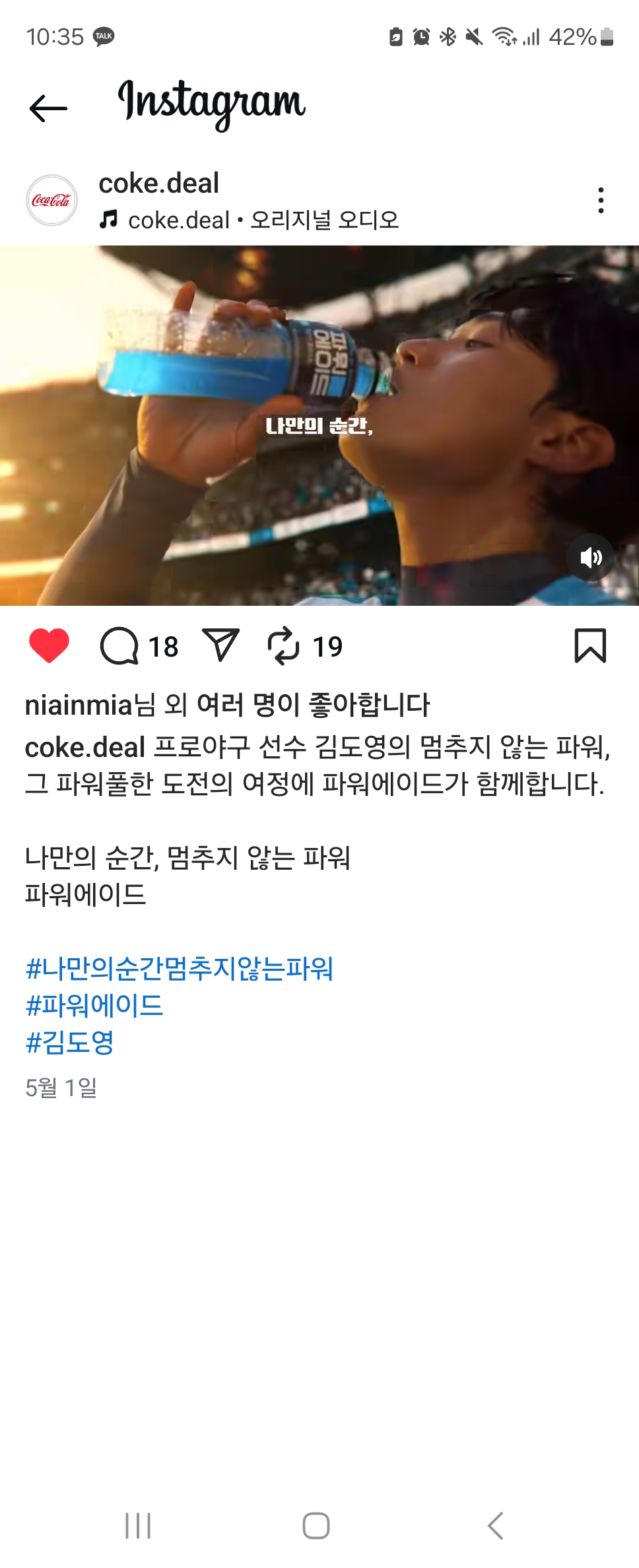Go back using the top arrow
Screen dimensions: 639x1568
48,108
